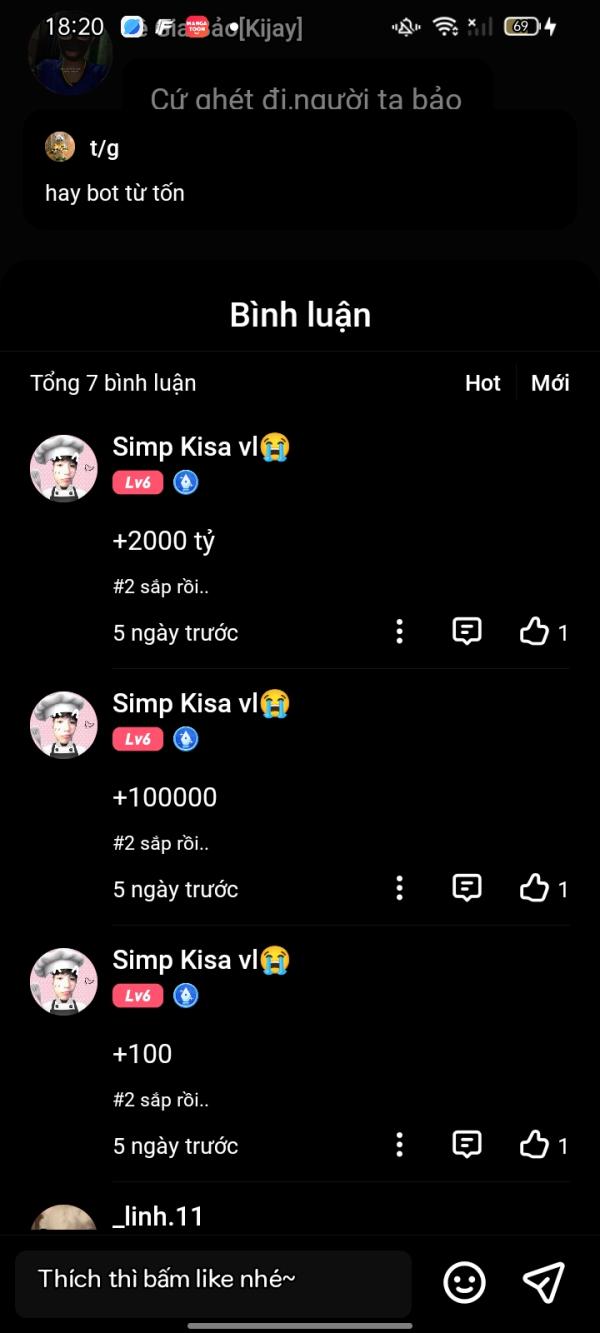Switch to the Mới comments tab
The height and width of the screenshot is (1333, 600).
[550, 383]
